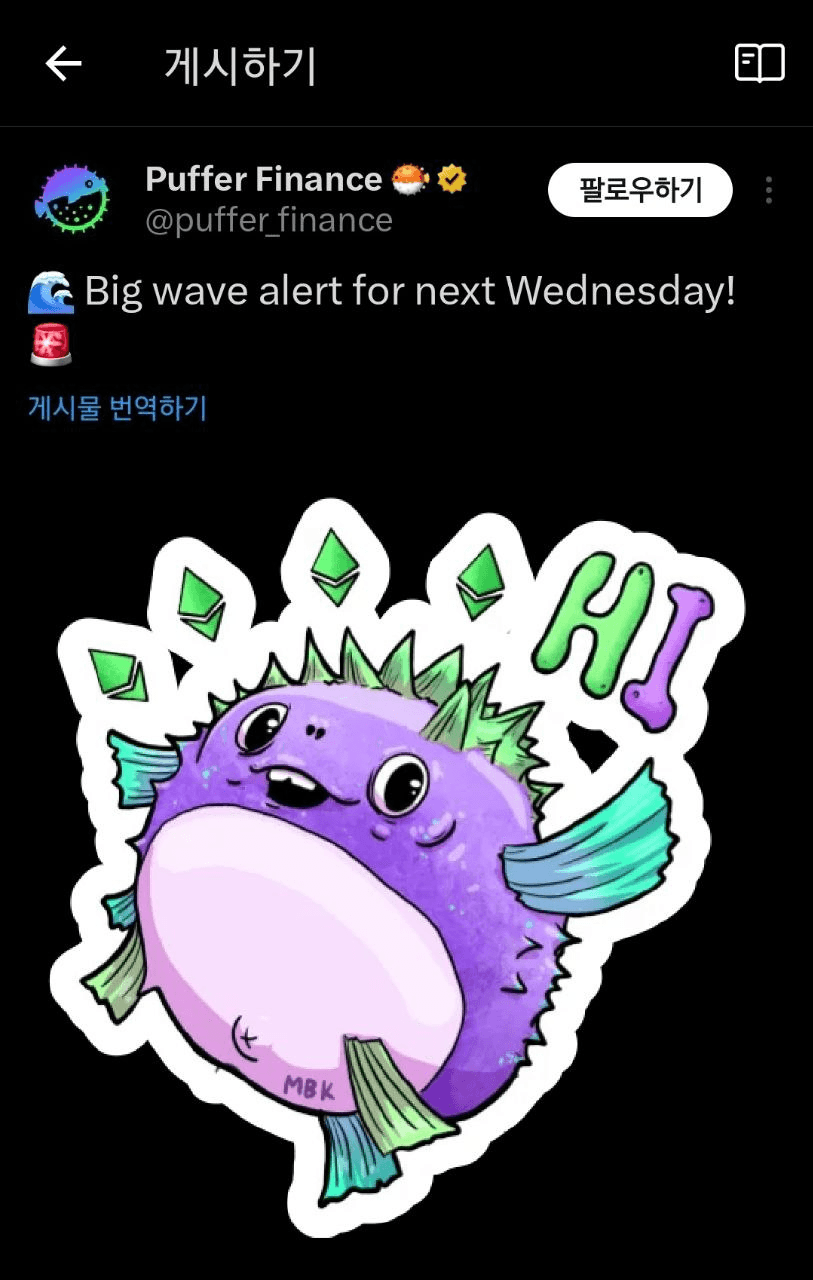Open the reader view book icon
The height and width of the screenshot is (1280, 813).
(x=759, y=64)
